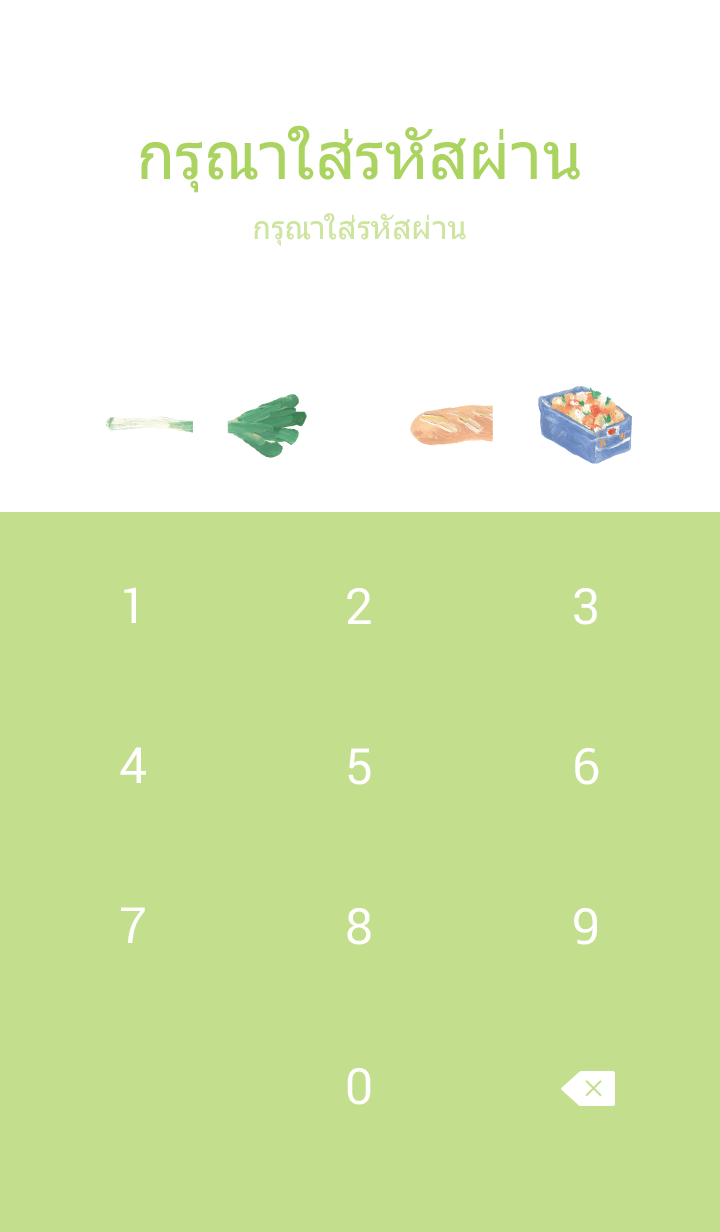
Task: Tap number 2 on the passcode pad
Action: (x=359, y=607)
